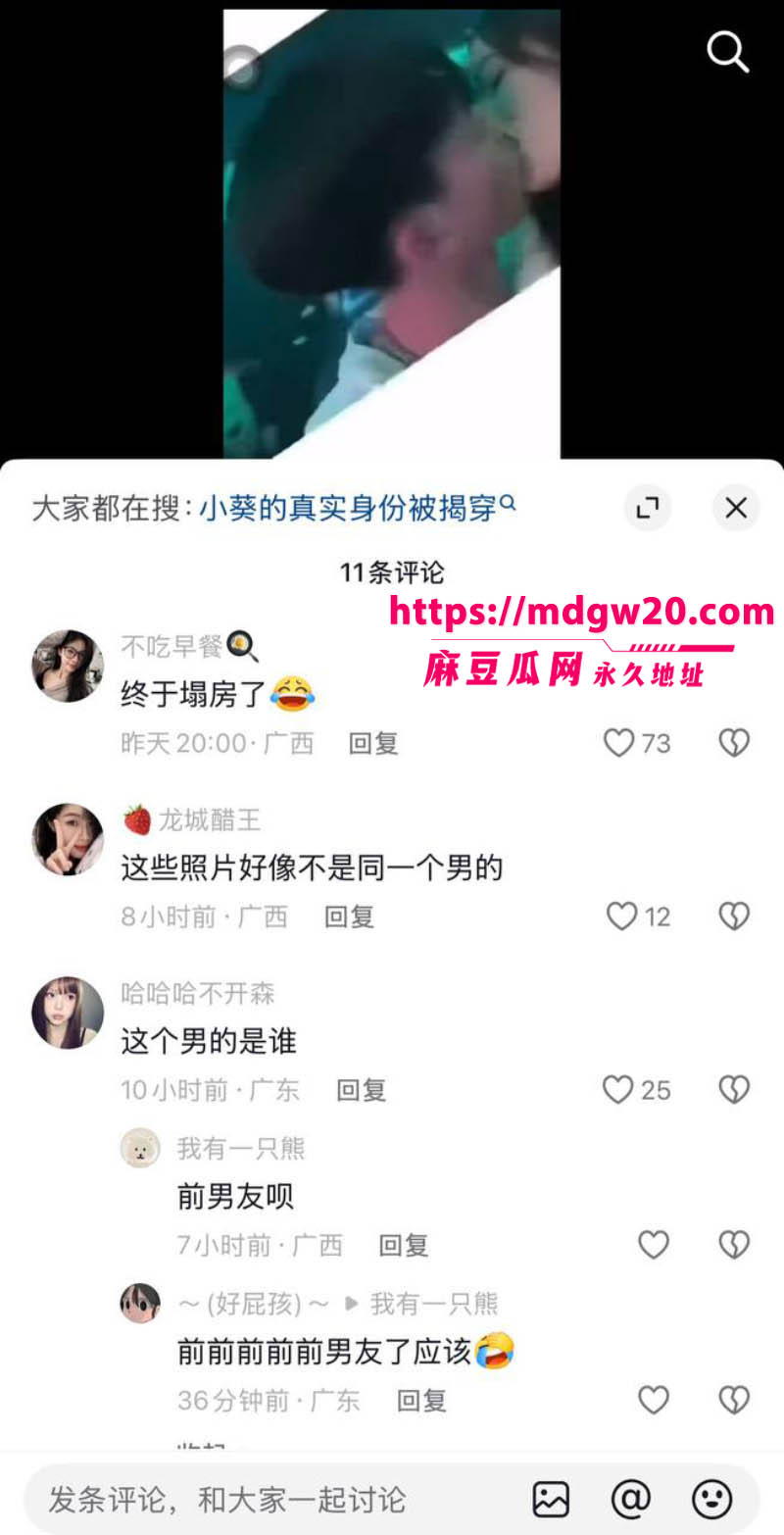
Task: Open 不吃早餐's profile avatar
Action: (x=68, y=666)
